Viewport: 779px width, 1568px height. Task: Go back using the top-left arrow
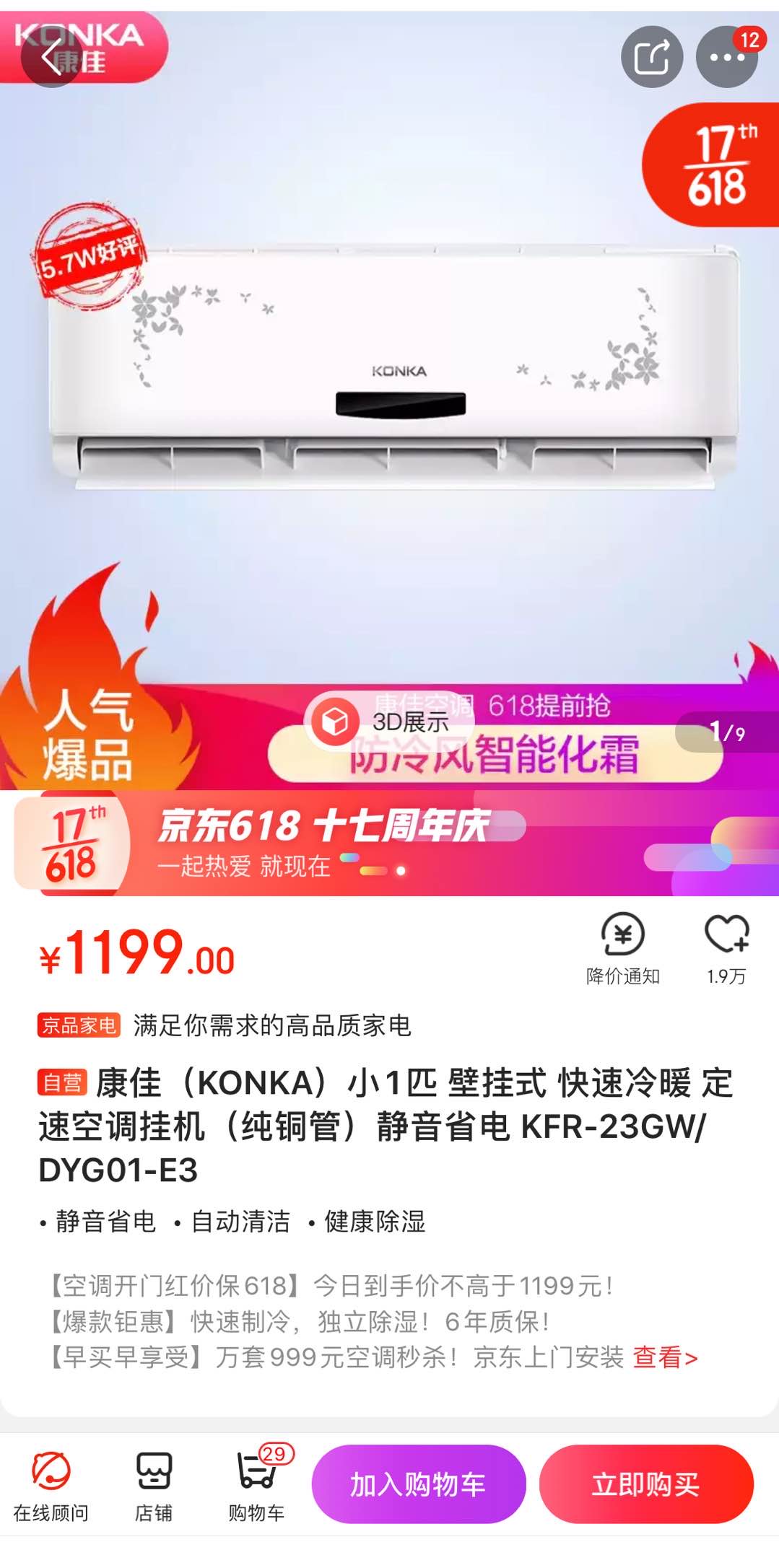(x=51, y=57)
